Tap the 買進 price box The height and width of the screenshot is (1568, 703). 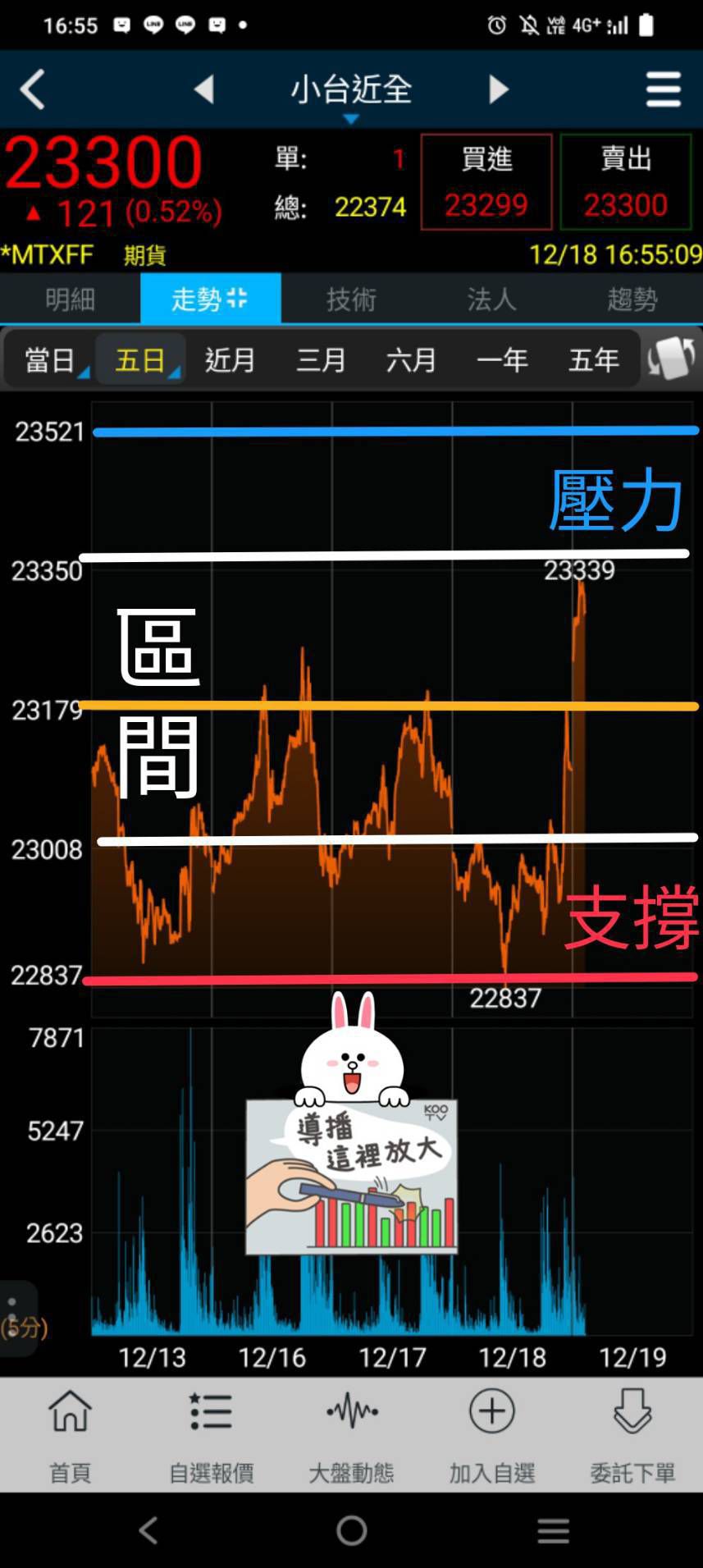(486, 182)
